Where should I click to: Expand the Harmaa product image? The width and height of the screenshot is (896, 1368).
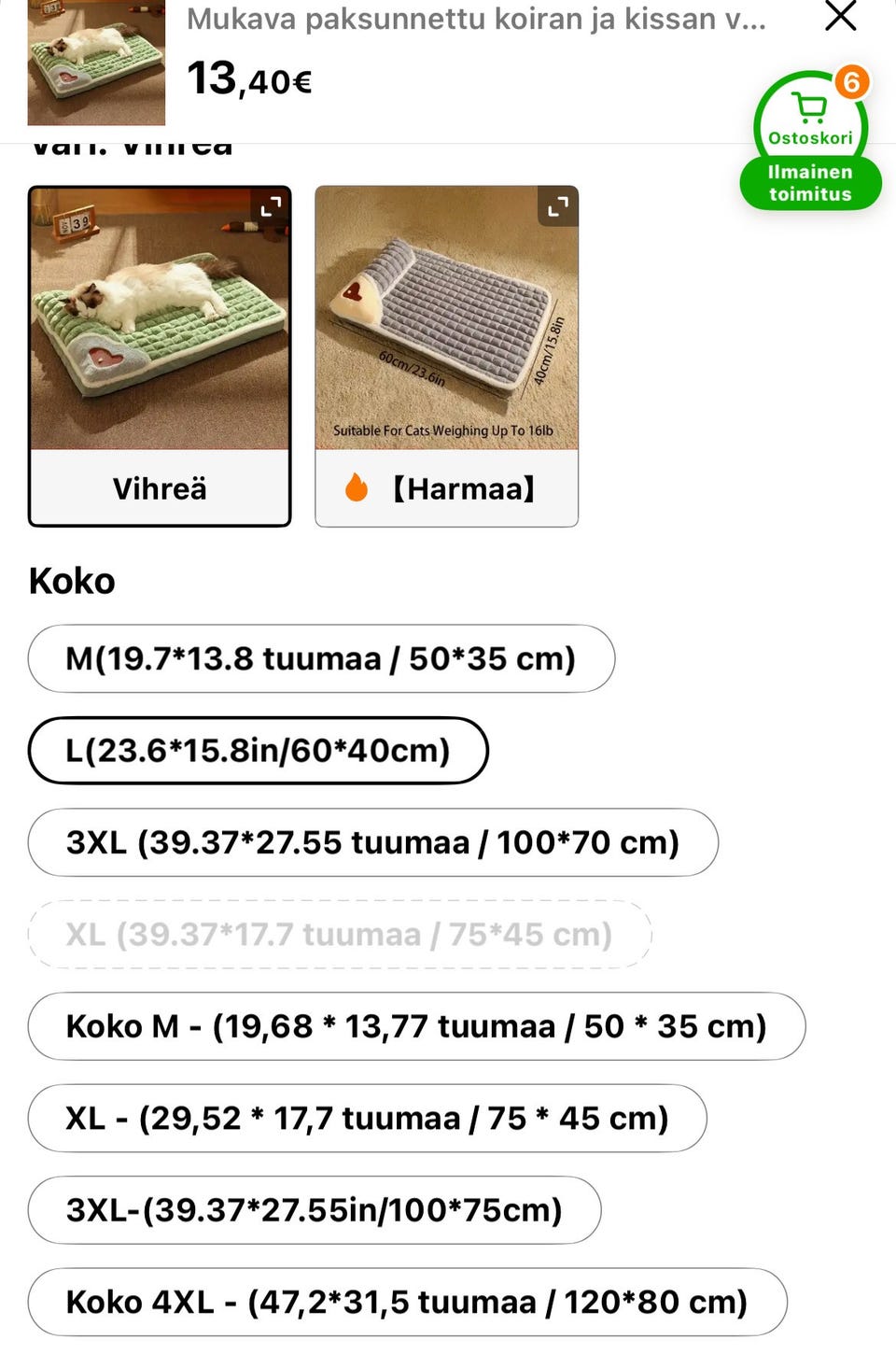557,206
